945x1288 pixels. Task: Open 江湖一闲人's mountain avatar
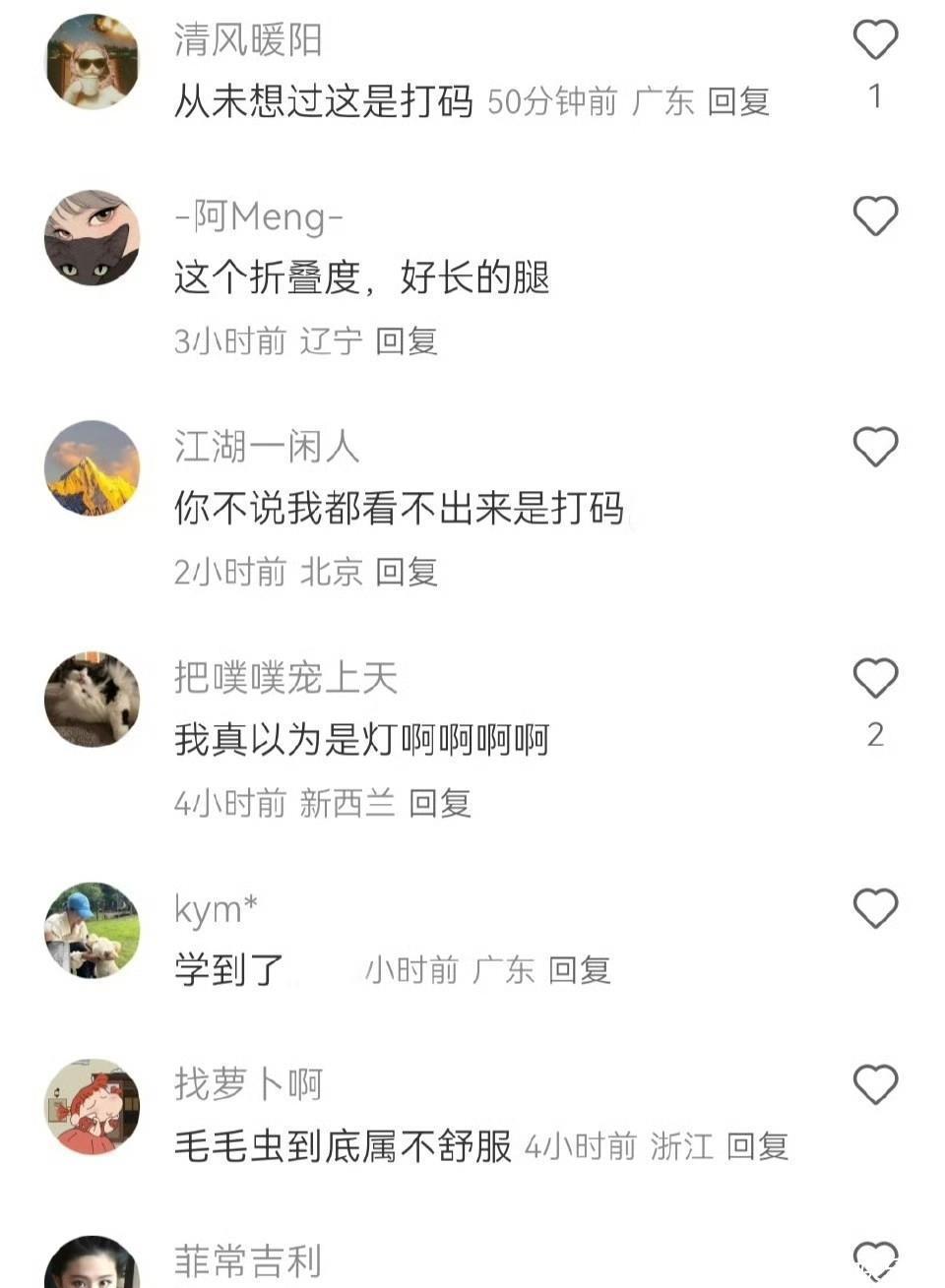(93, 468)
